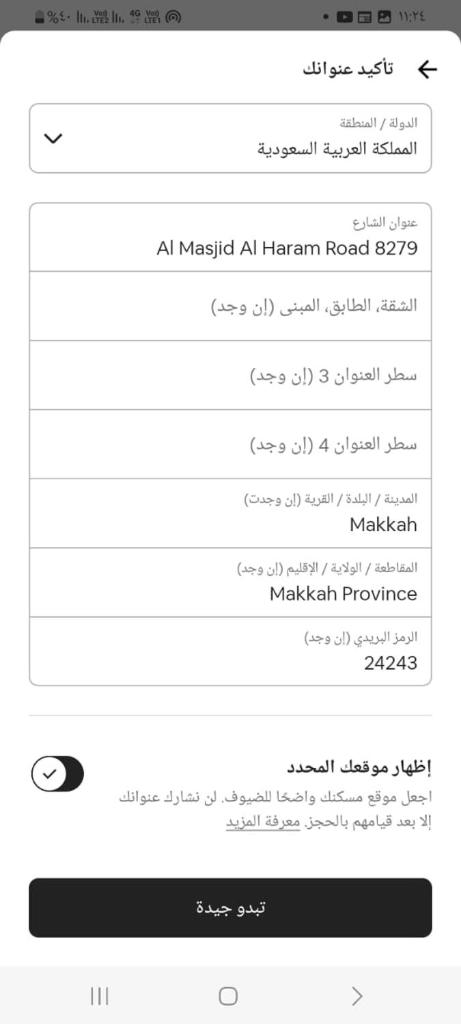Focus the address line 3 field

pyautogui.click(x=230, y=376)
